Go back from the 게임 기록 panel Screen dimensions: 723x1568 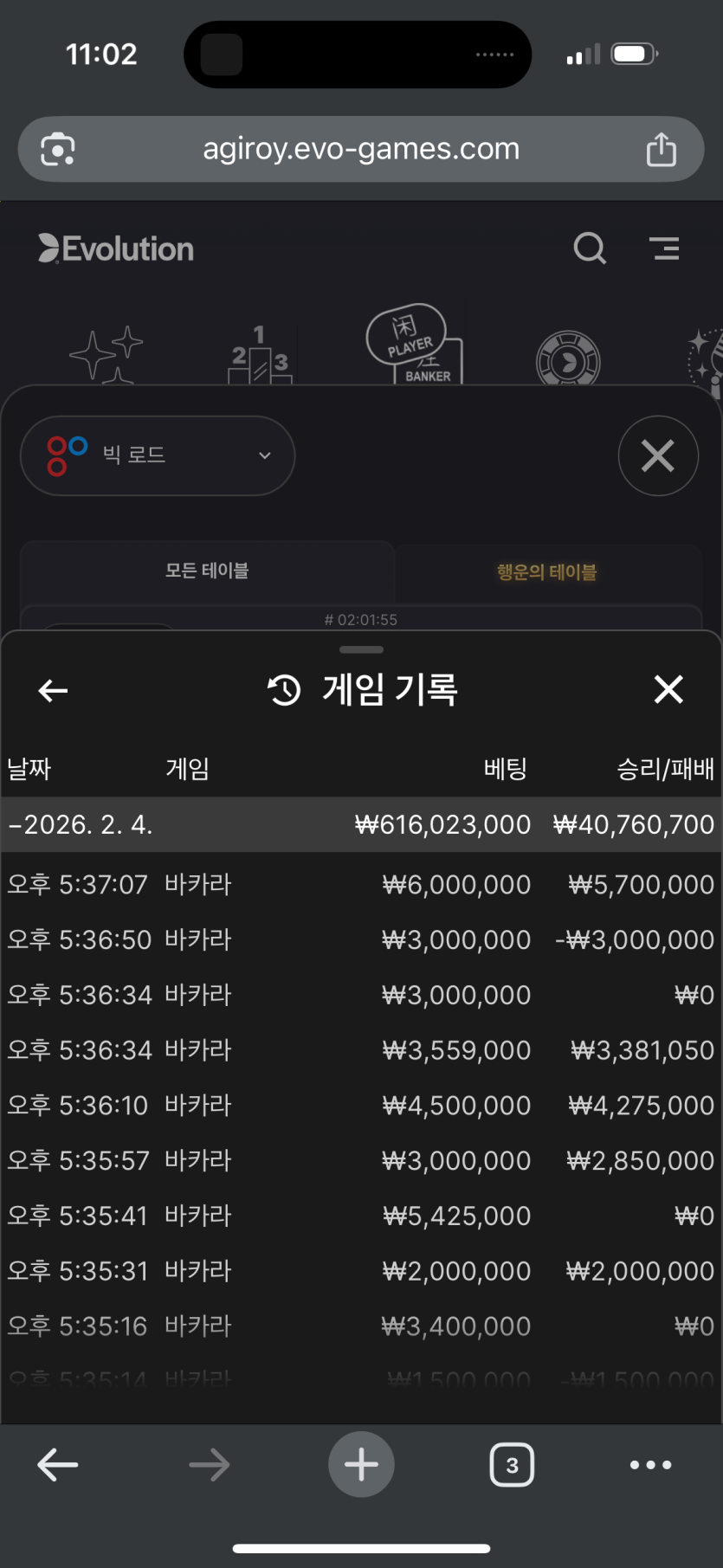[x=54, y=690]
